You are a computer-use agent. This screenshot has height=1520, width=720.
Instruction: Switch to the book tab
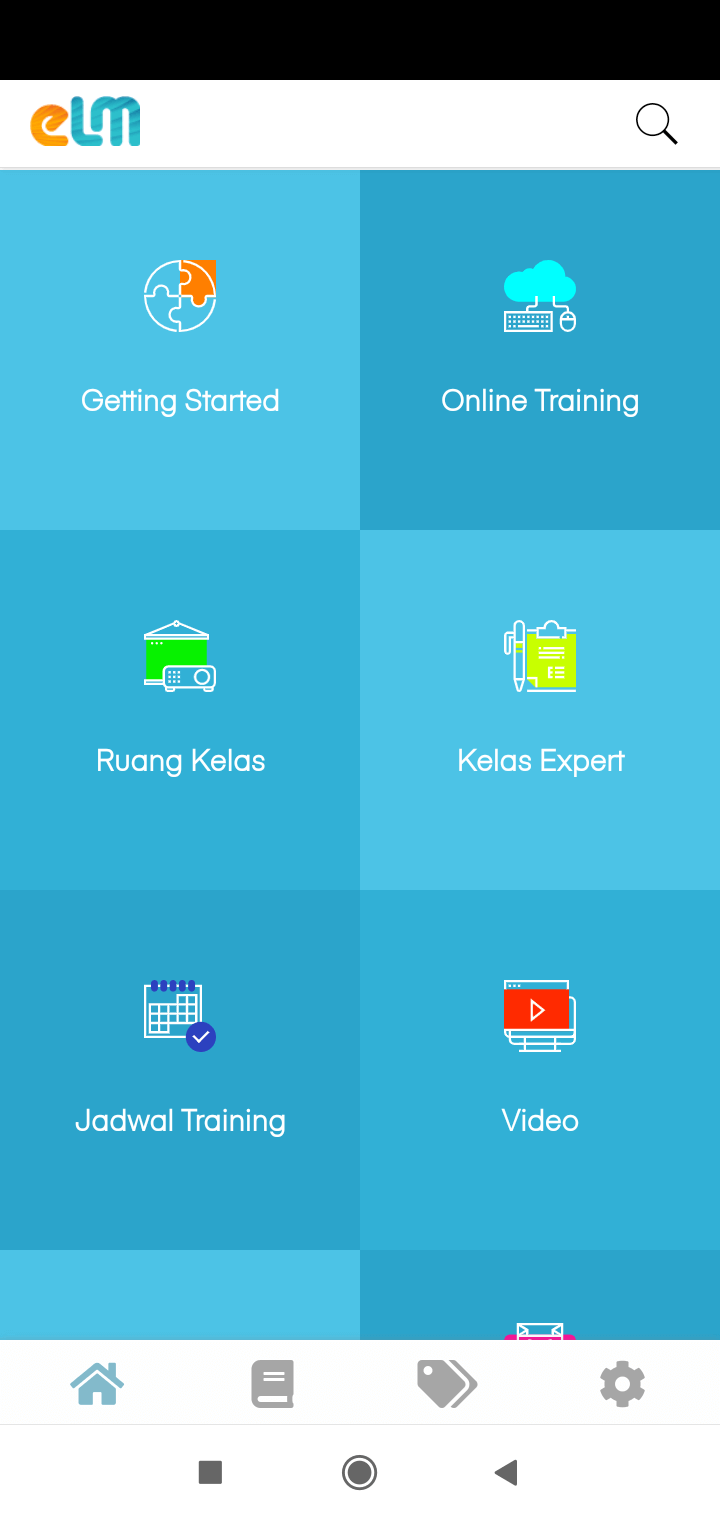point(272,1384)
